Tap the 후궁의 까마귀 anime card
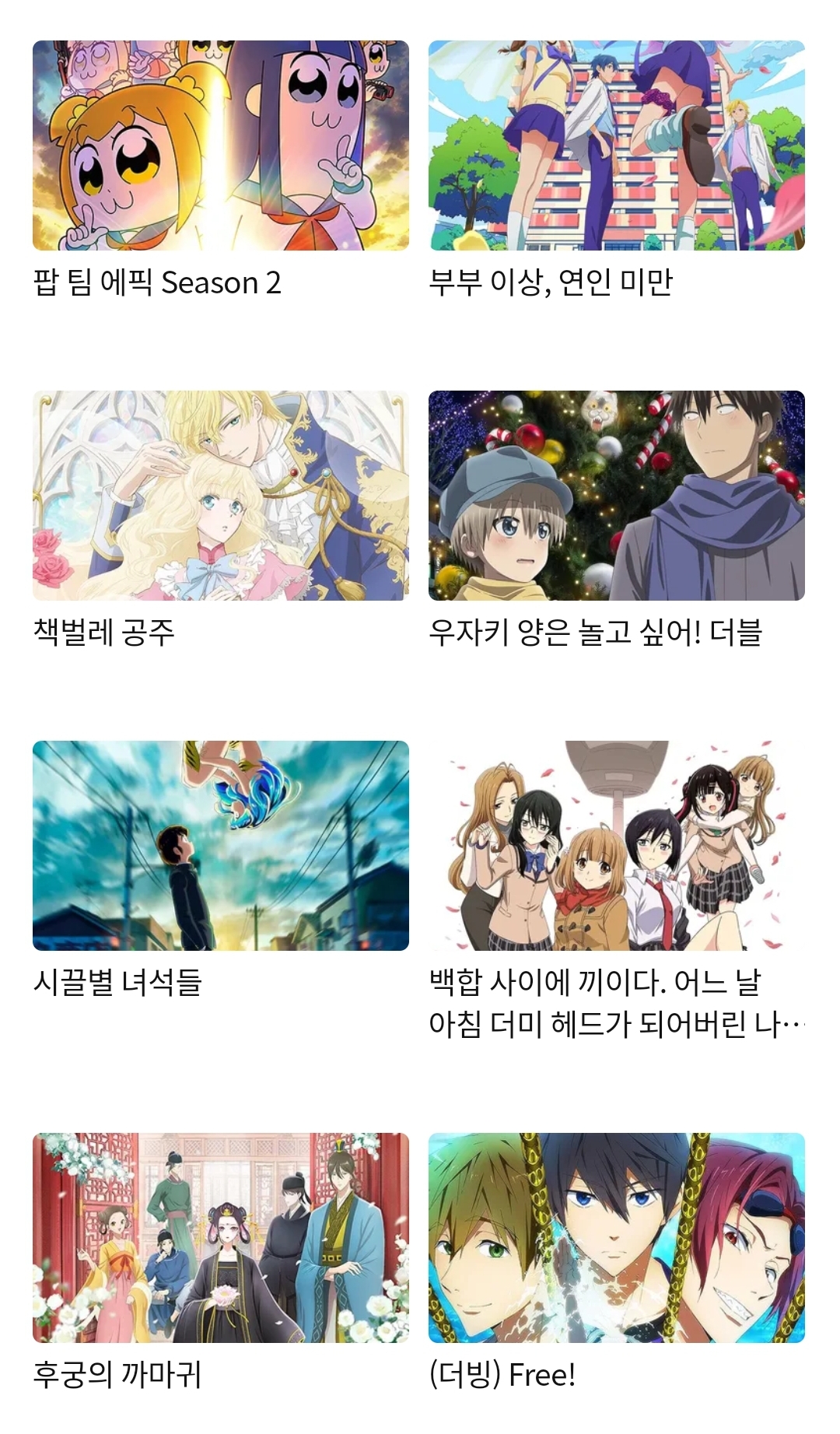Screen dimensions: 840x1434 pyautogui.click(x=220, y=1238)
